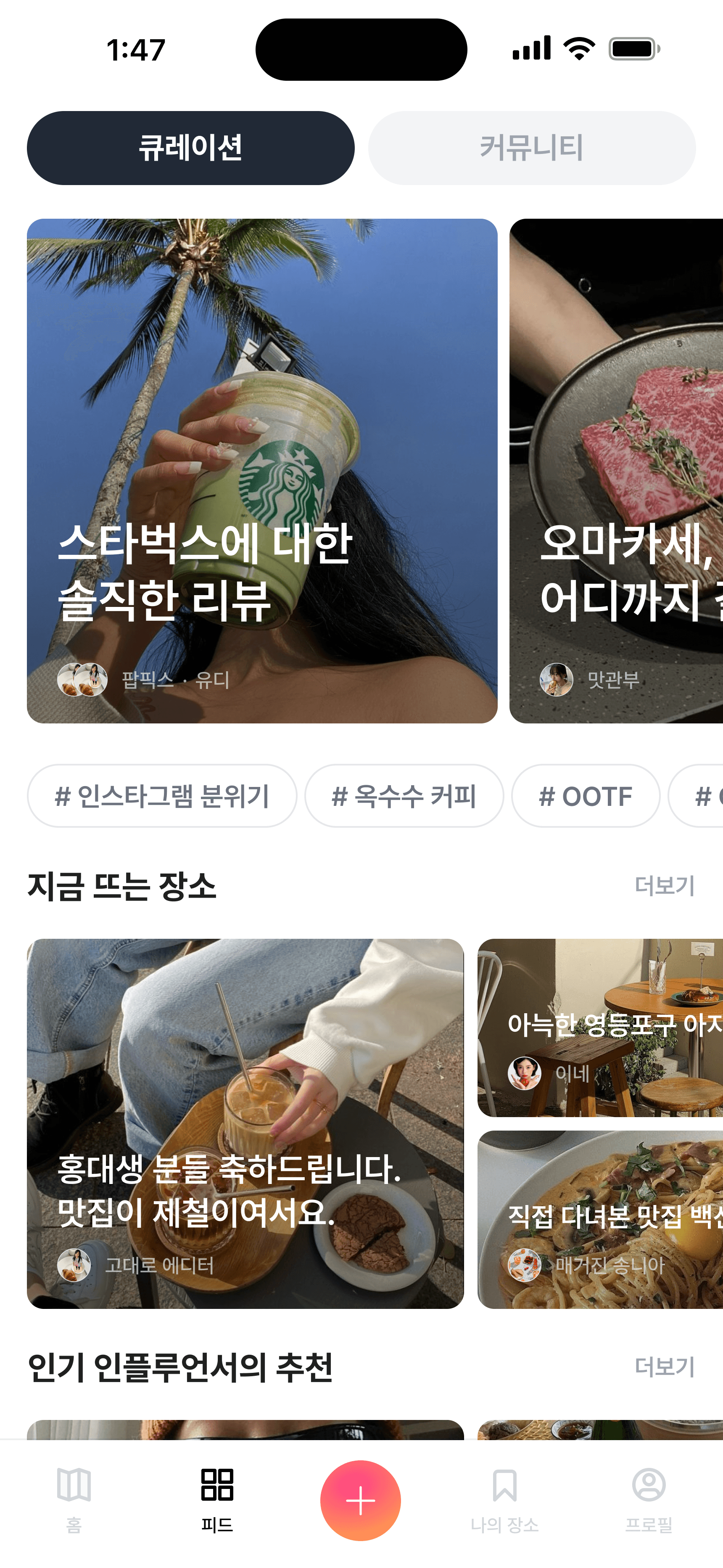Open the 스타벅스에 대한 솔직한 리뷰 card
The width and height of the screenshot is (723, 1568).
coord(262,469)
